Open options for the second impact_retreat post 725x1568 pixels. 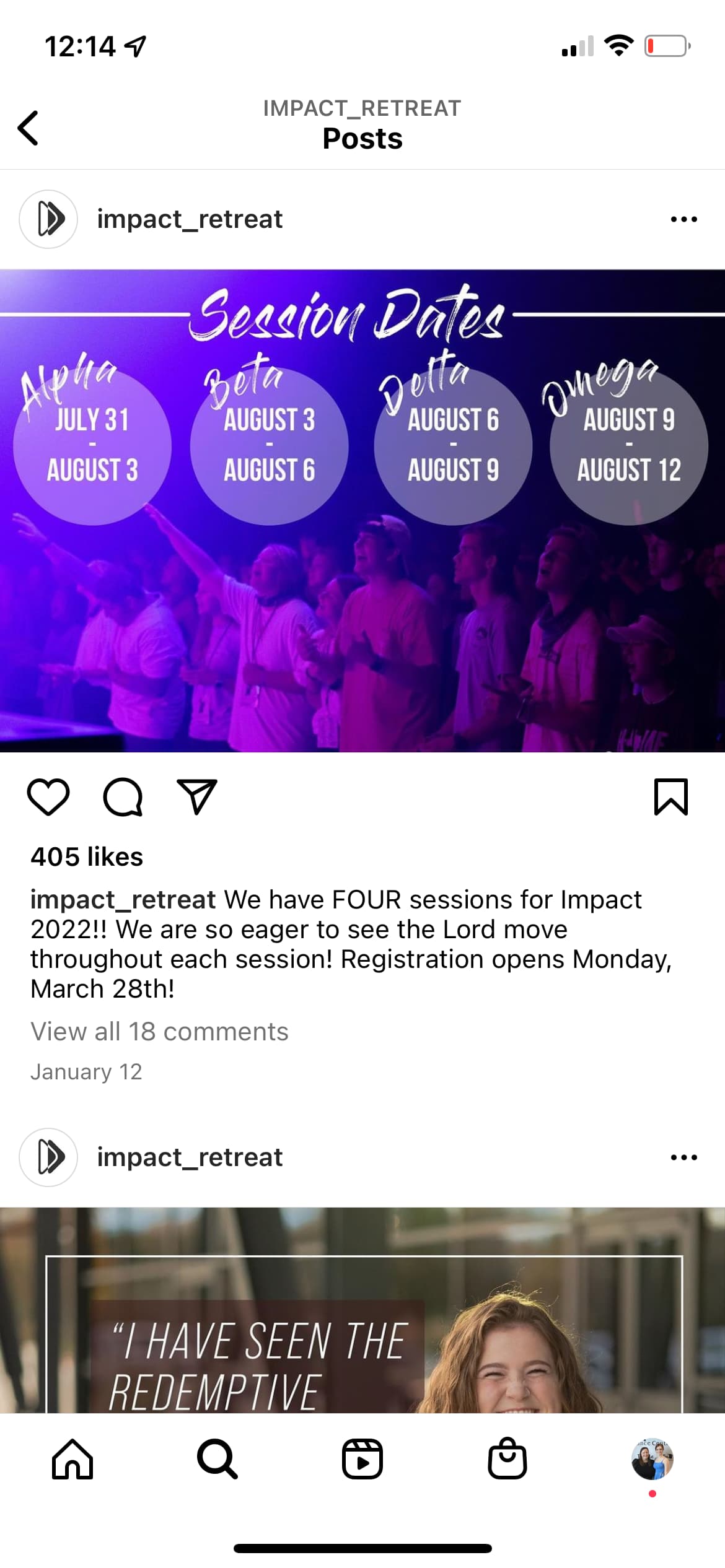point(684,1157)
